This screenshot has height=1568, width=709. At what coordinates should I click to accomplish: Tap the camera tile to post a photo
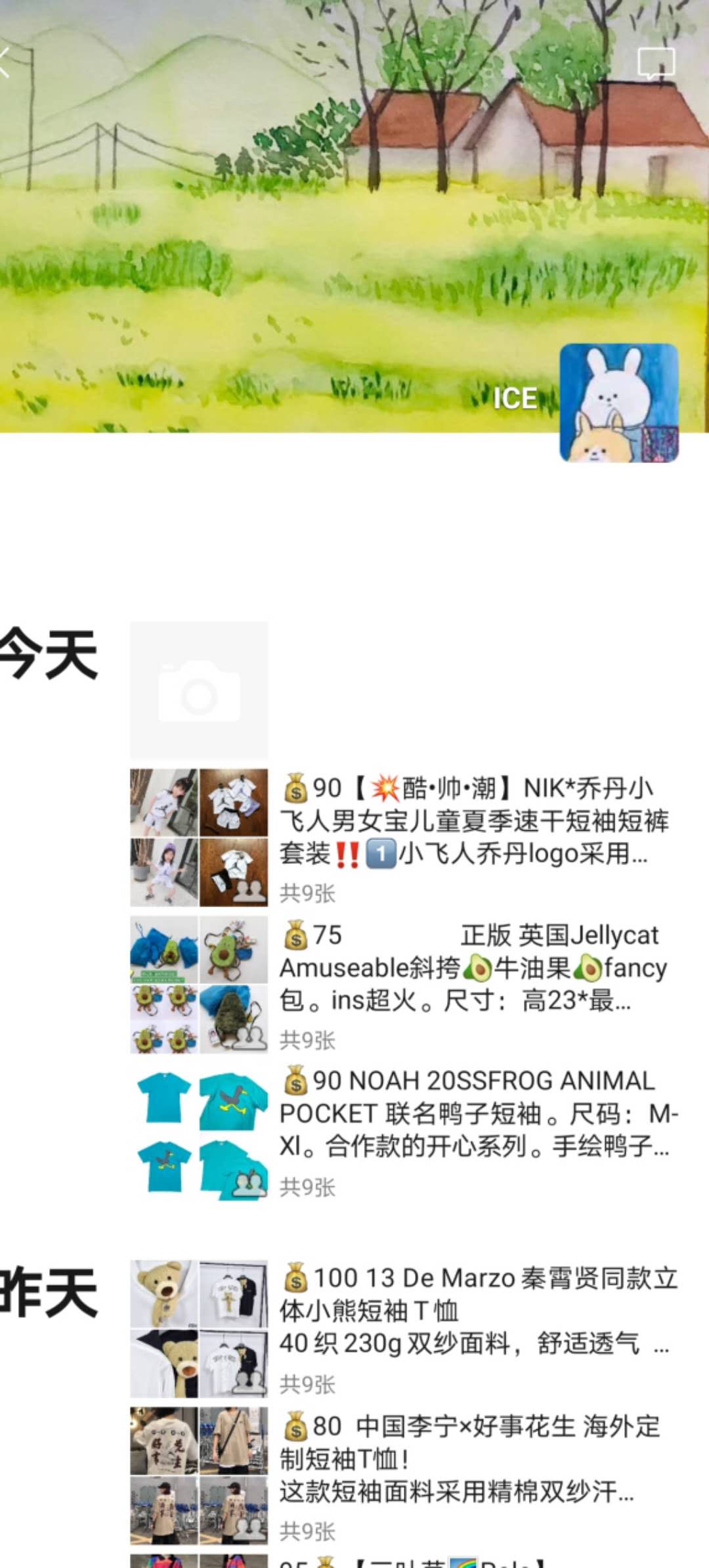199,690
